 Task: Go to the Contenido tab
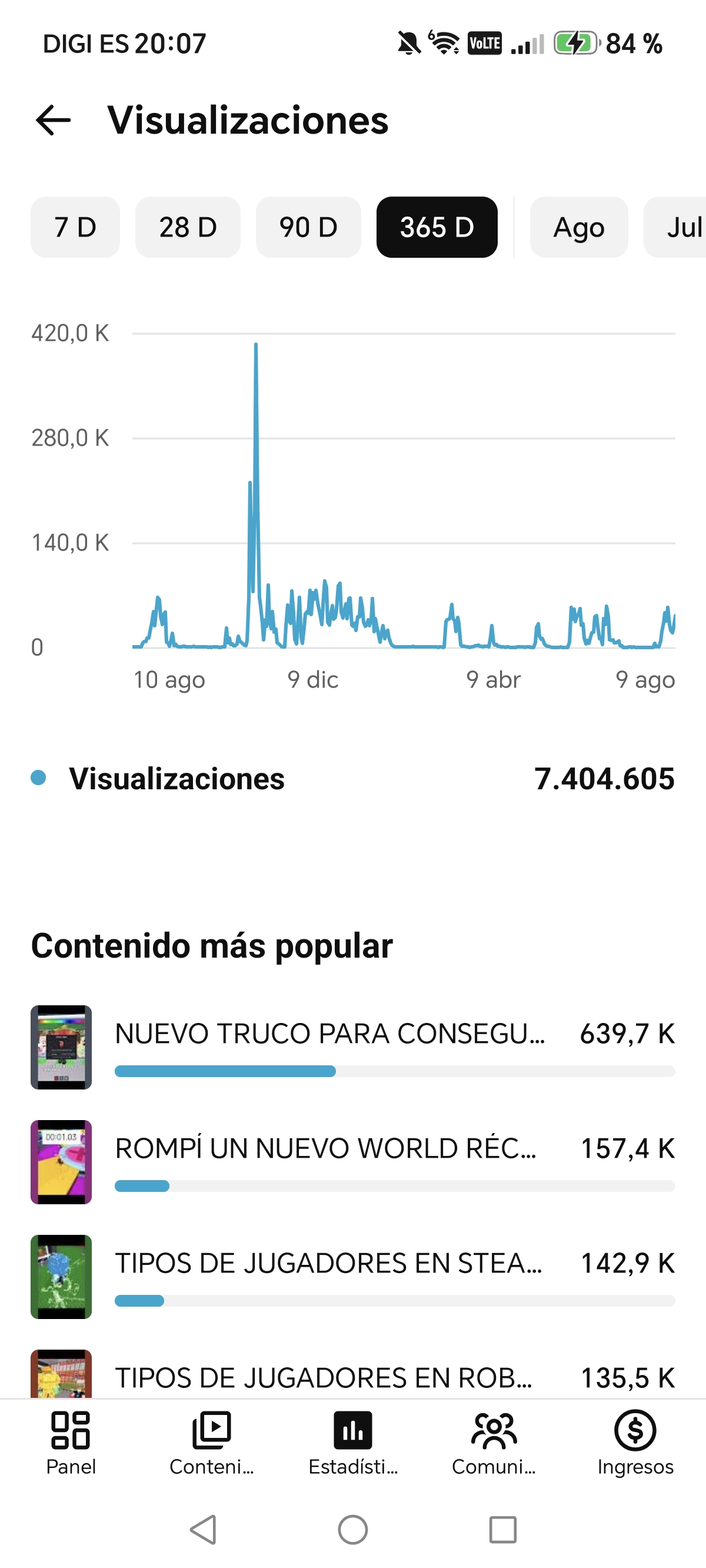click(212, 1443)
